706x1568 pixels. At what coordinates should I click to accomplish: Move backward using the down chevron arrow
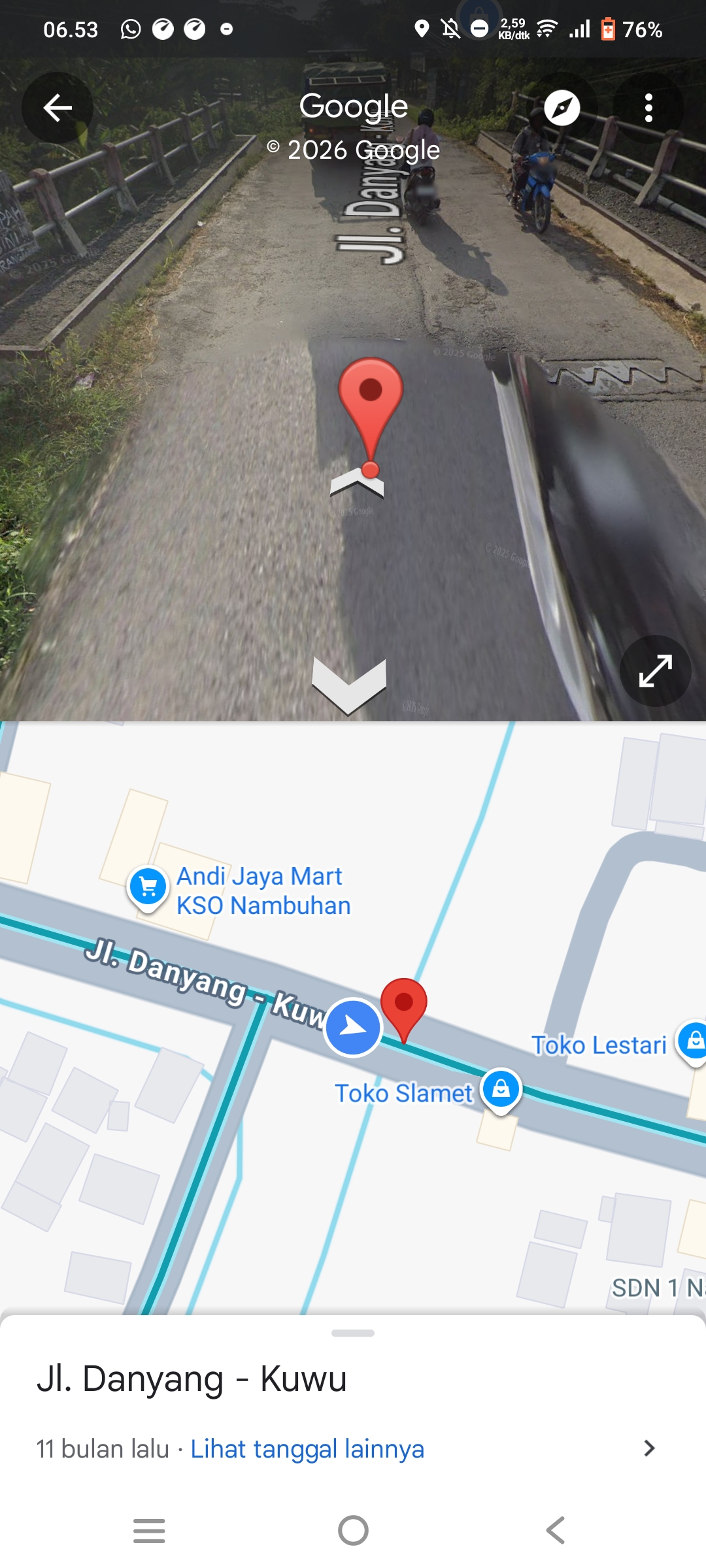(x=349, y=685)
